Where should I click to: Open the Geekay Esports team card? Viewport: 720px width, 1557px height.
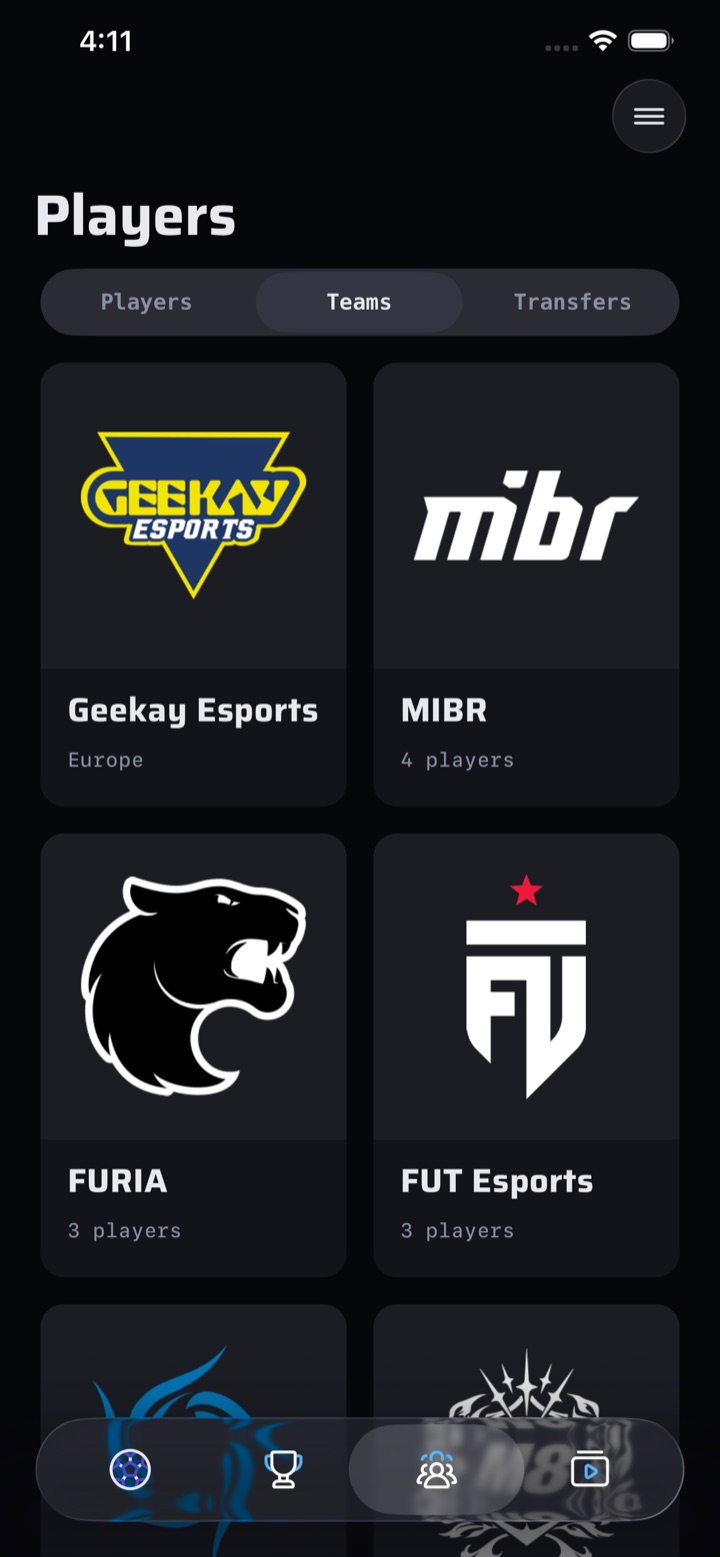point(193,584)
